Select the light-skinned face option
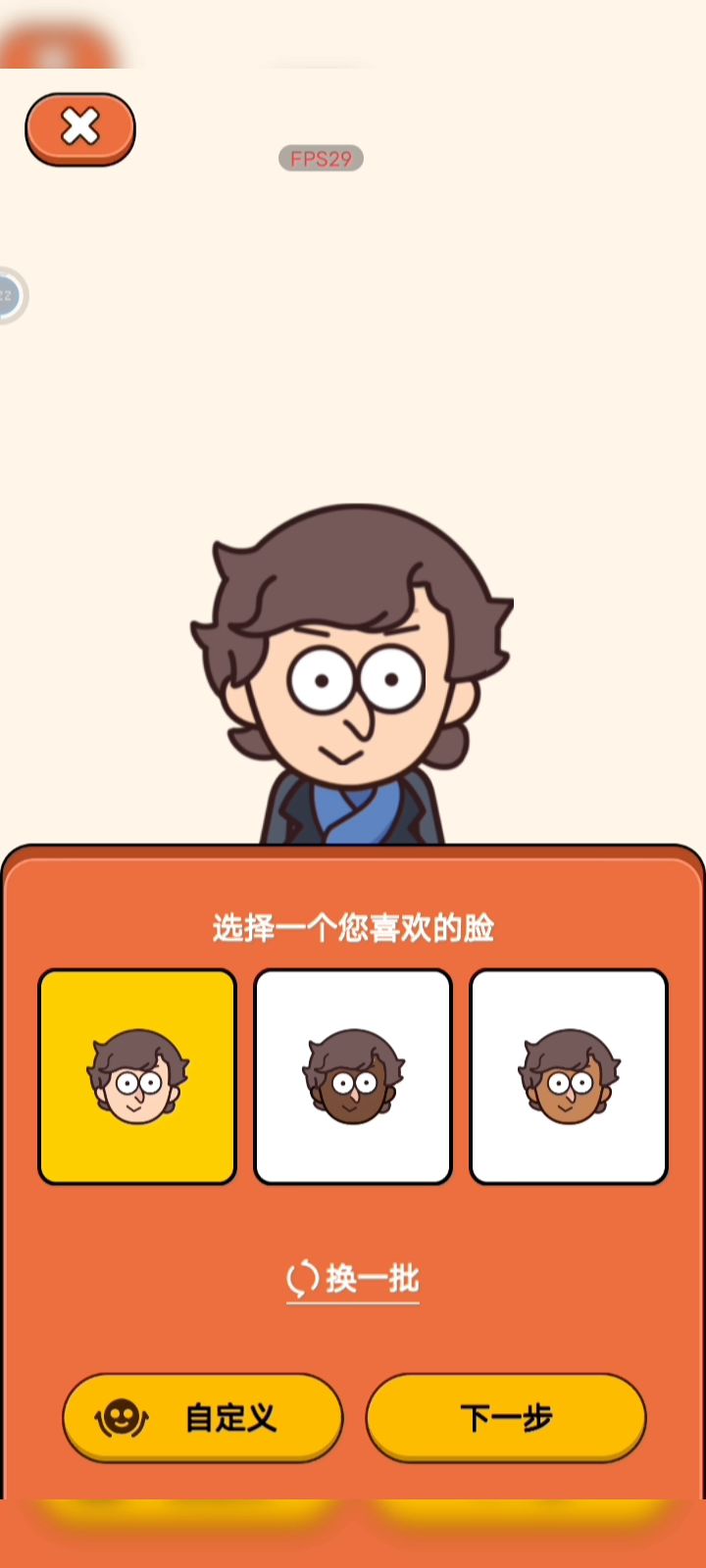Screen dimensions: 706x1568 click(137, 1076)
